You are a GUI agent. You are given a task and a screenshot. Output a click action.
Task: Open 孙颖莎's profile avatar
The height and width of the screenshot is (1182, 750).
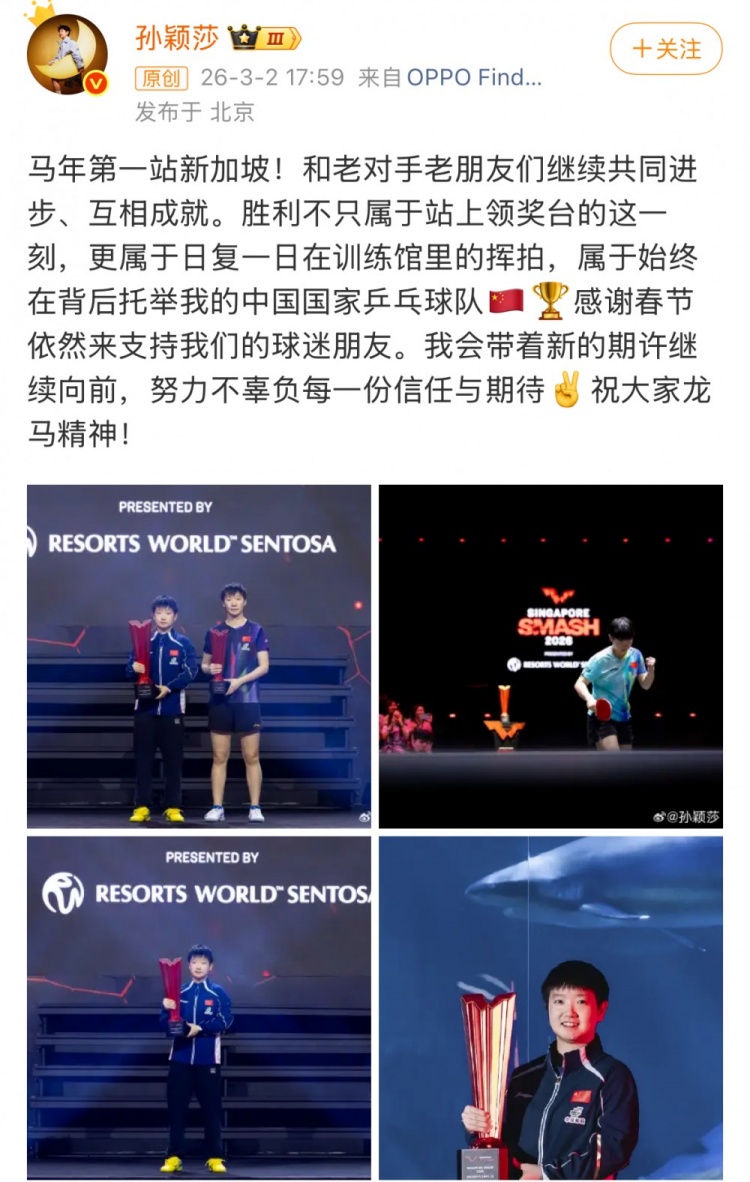[66, 55]
